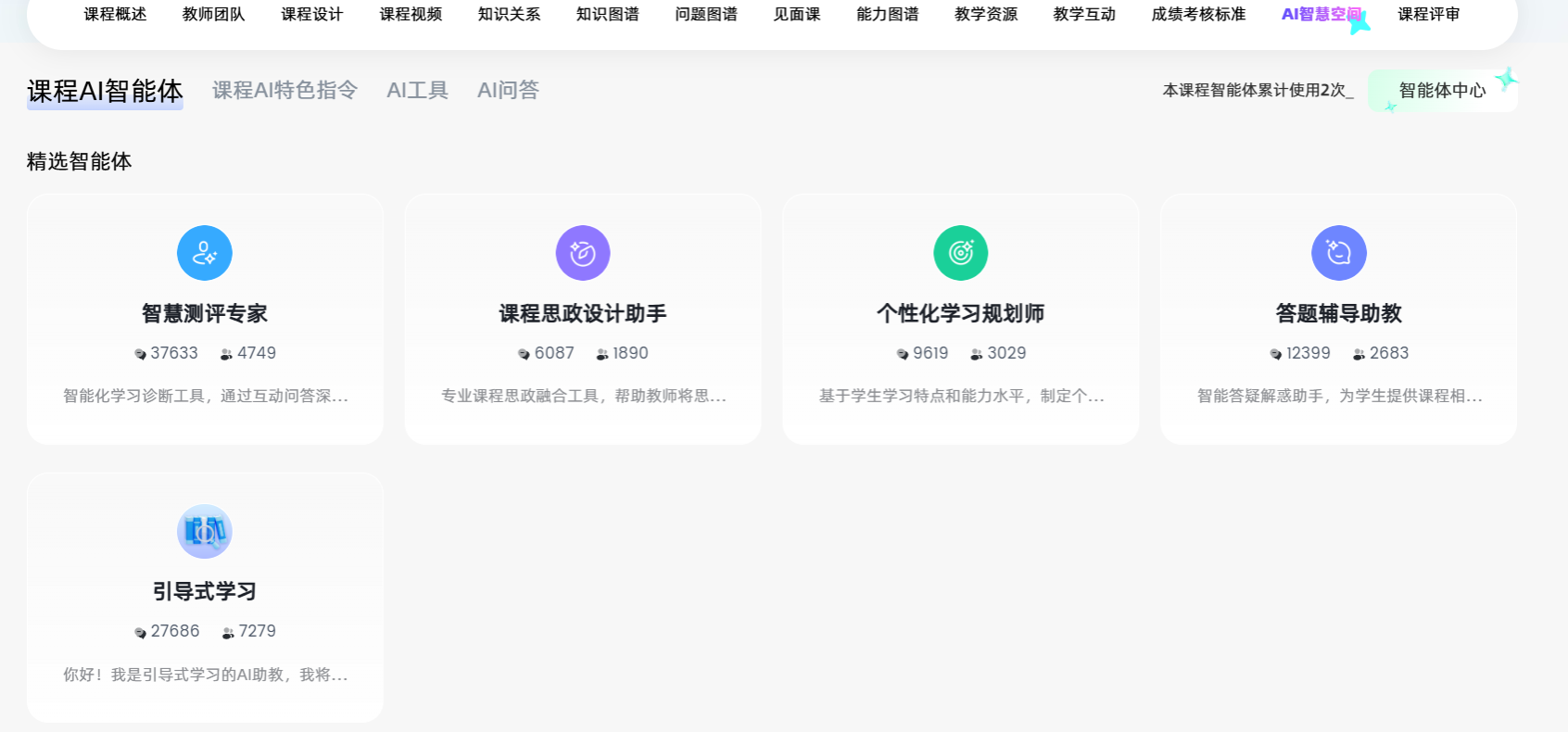Viewport: 1568px width, 732px height.
Task: Go to 课程设计 tab
Action: click(x=311, y=15)
